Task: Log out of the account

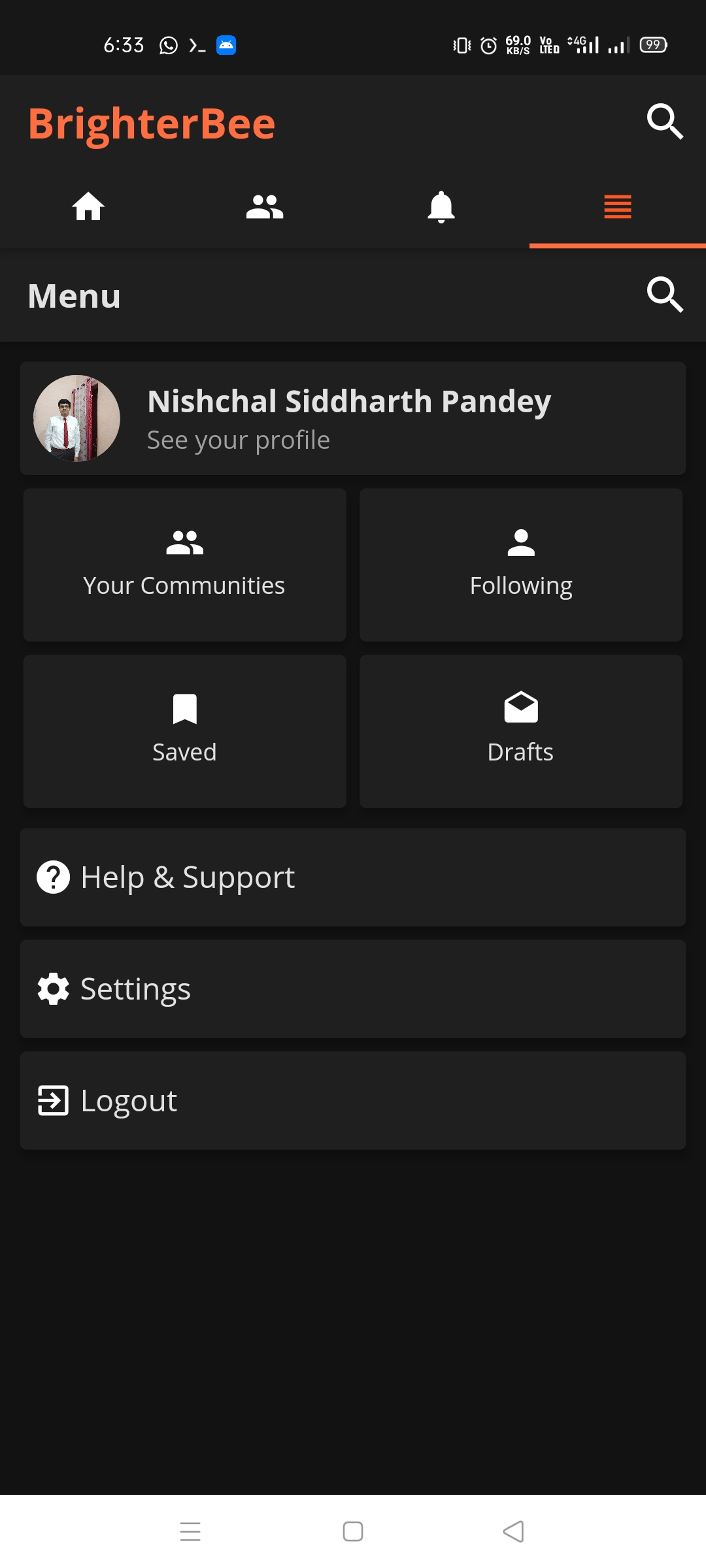Action: [x=353, y=1101]
